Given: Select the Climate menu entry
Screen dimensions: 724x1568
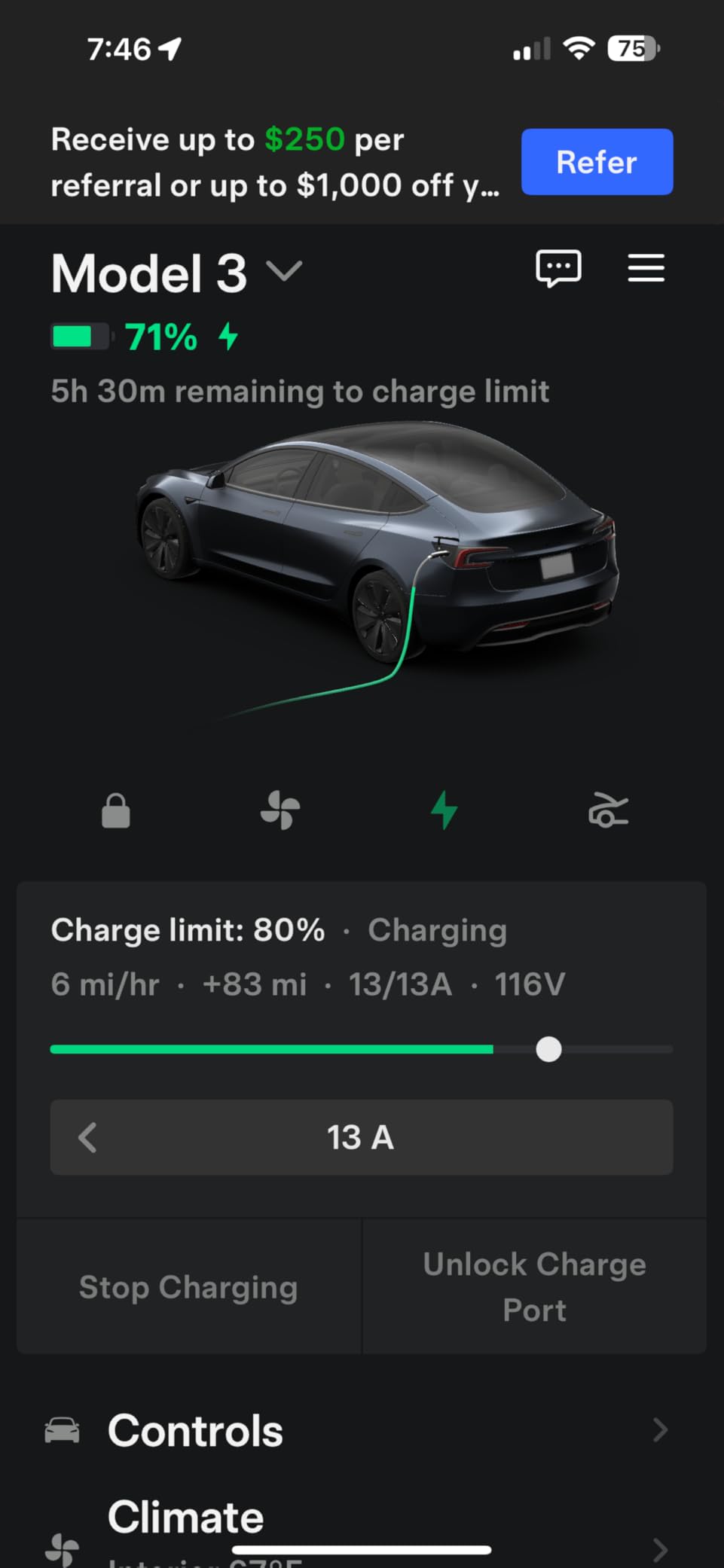Looking at the screenshot, I should click(x=185, y=1517).
